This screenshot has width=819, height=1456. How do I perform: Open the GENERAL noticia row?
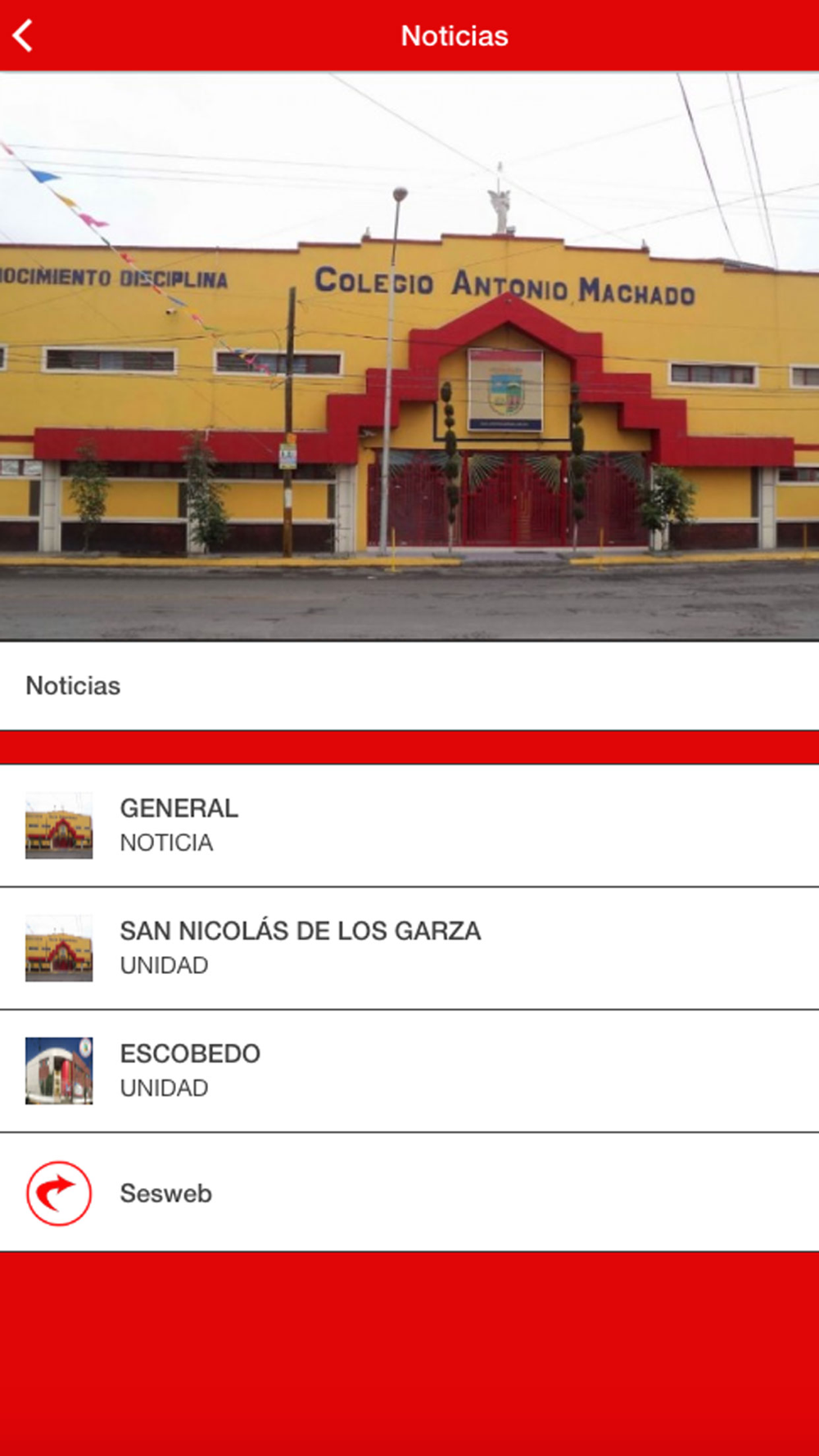click(409, 825)
